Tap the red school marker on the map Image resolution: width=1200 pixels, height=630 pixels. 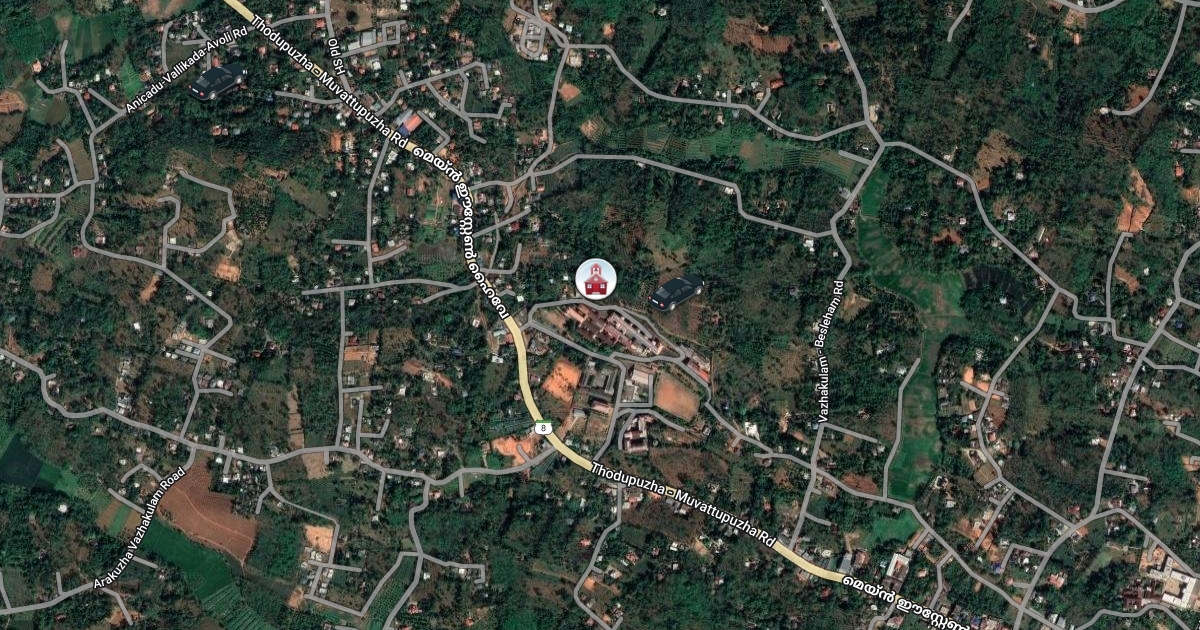(x=595, y=279)
